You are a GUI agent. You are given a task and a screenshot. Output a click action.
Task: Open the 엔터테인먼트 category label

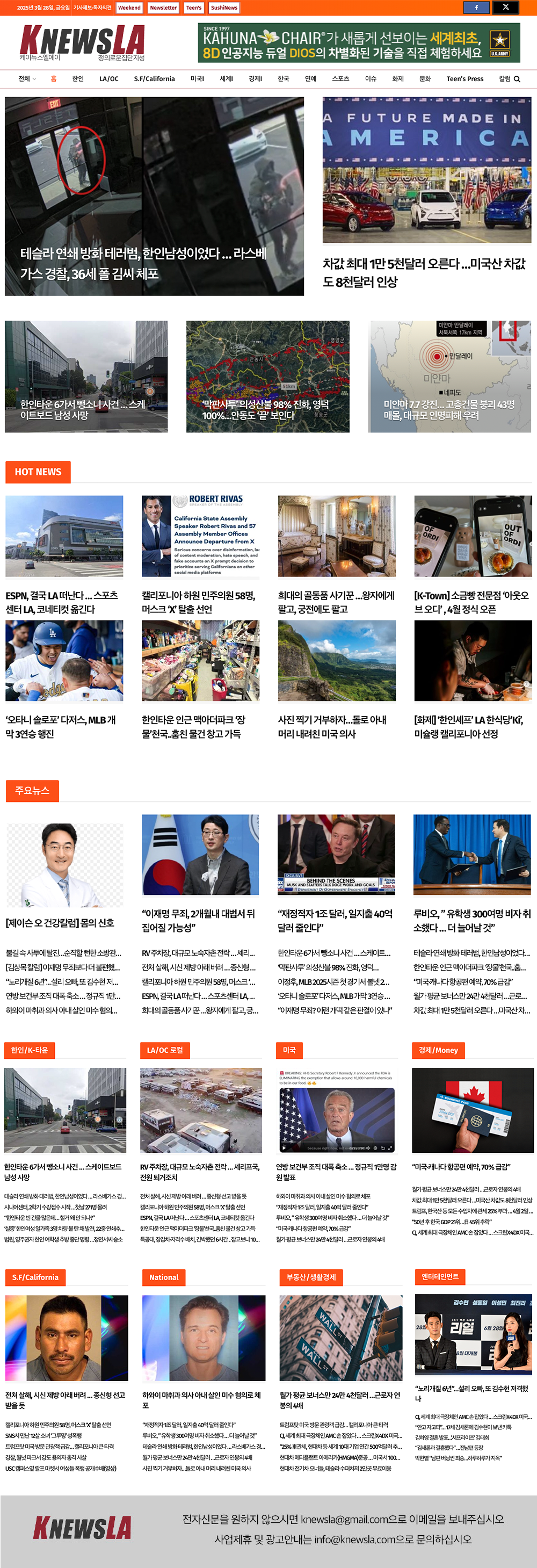tap(440, 1276)
